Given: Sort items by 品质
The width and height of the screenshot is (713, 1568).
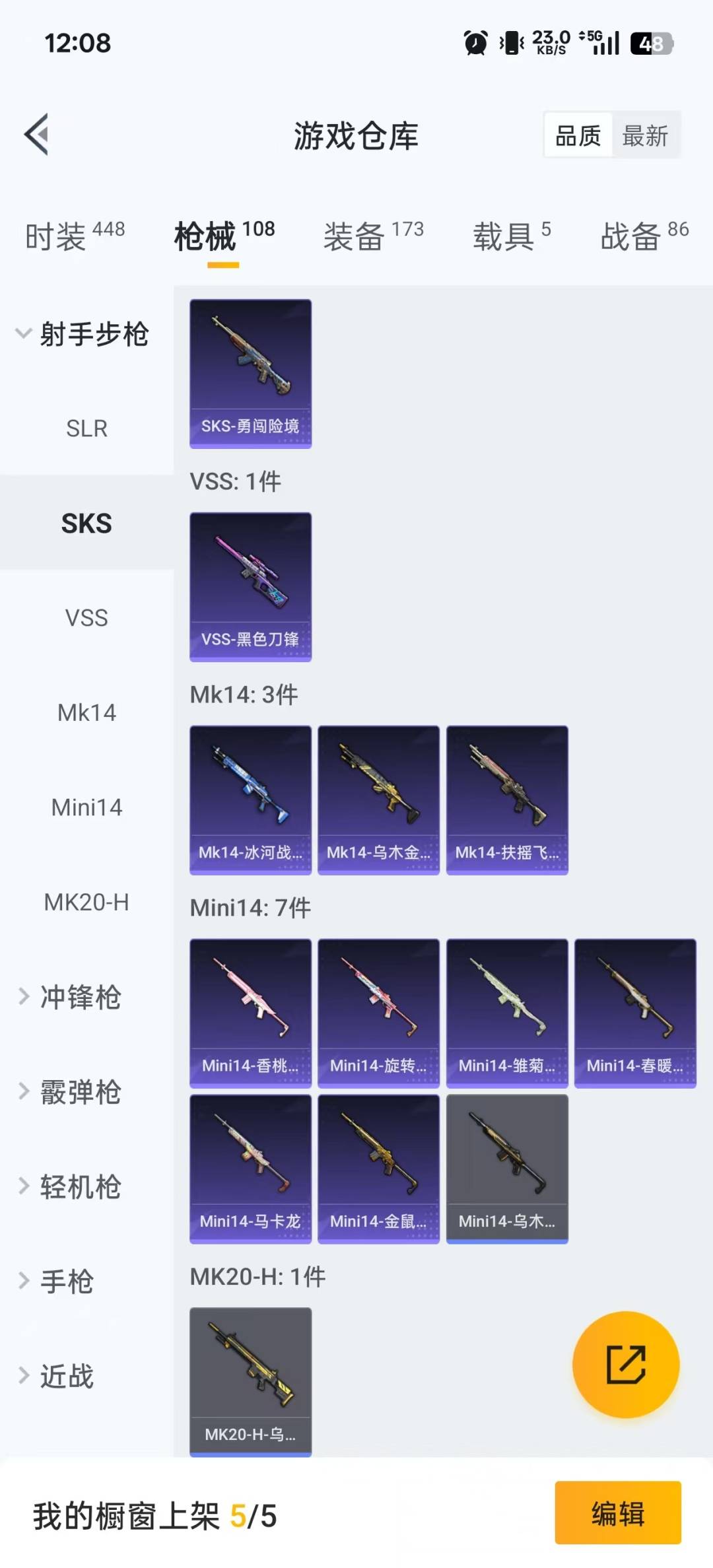Looking at the screenshot, I should [576, 135].
